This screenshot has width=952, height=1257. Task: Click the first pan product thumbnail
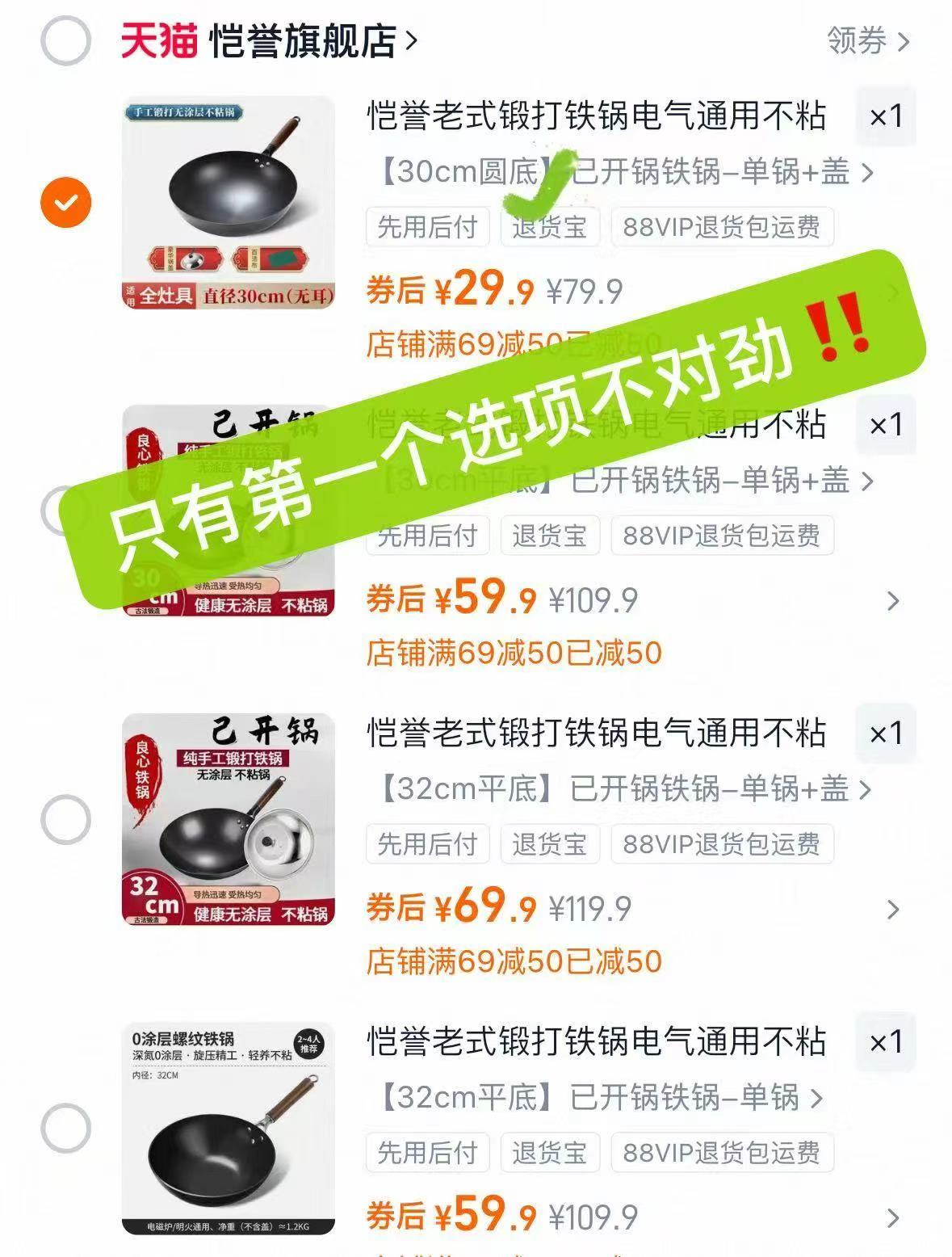(x=229, y=200)
